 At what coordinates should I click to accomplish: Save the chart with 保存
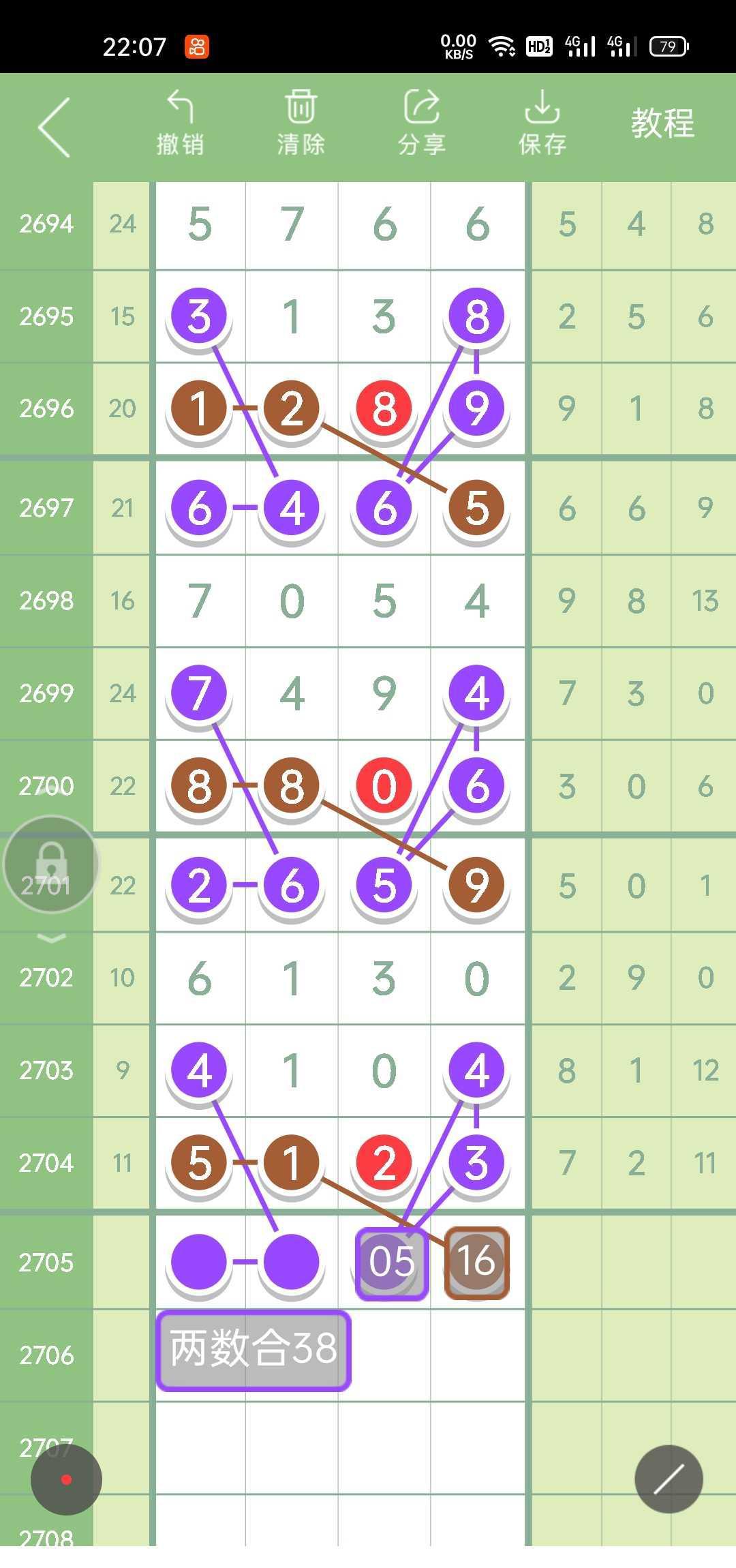542,123
